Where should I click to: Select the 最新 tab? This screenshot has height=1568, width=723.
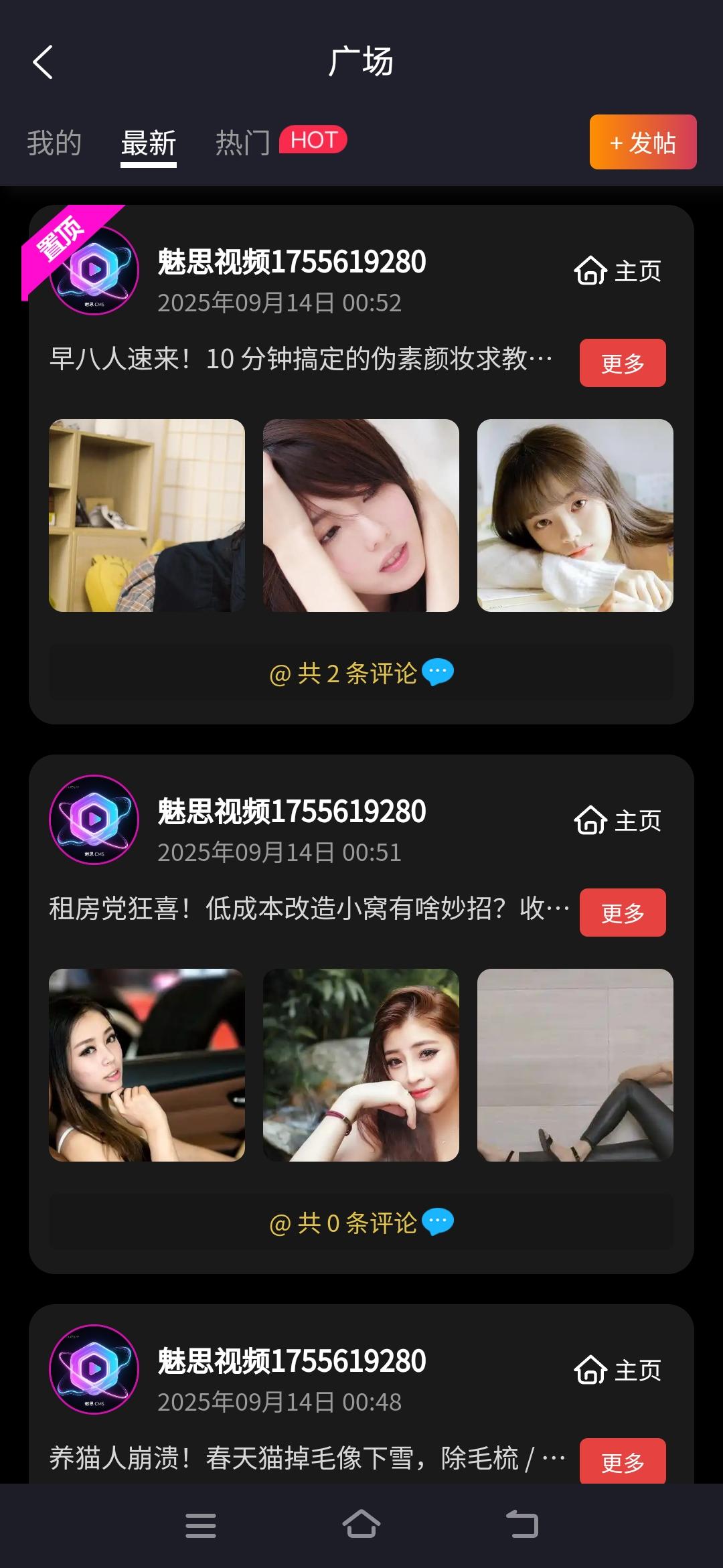(x=149, y=141)
